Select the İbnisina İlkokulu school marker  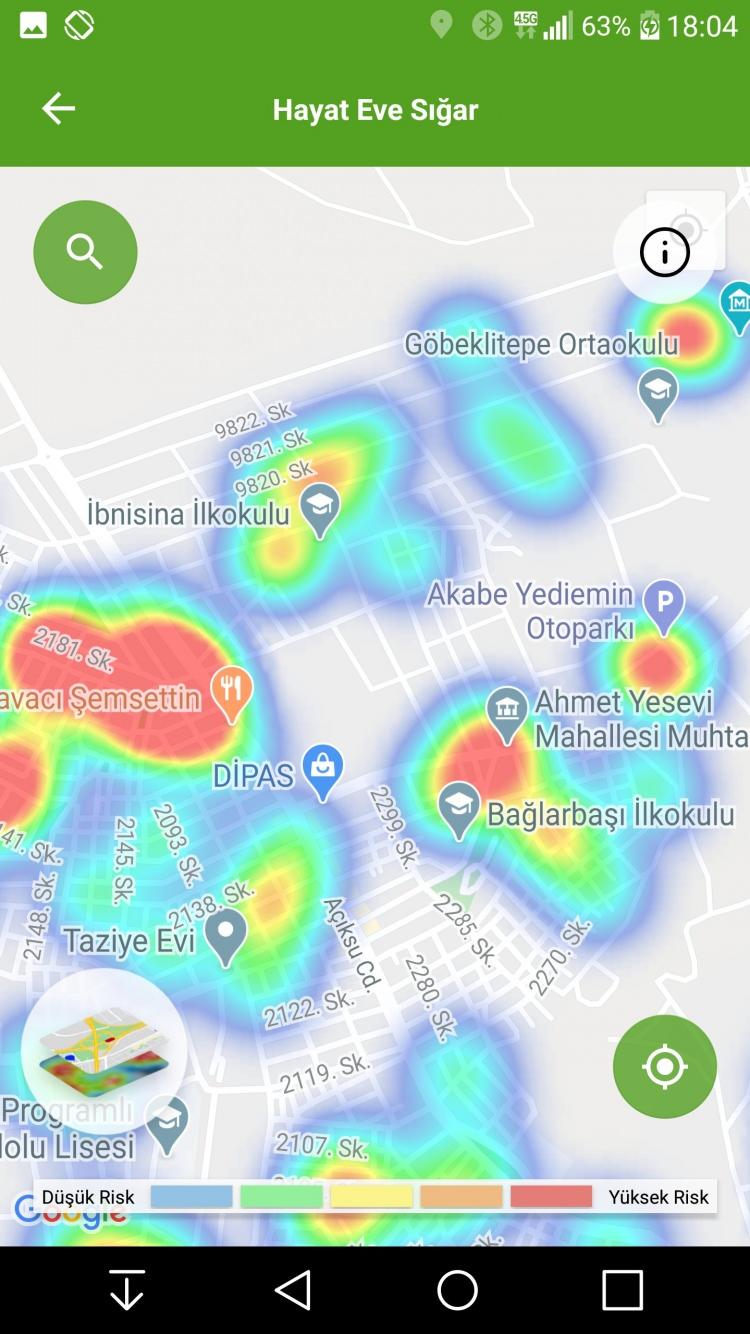click(320, 508)
